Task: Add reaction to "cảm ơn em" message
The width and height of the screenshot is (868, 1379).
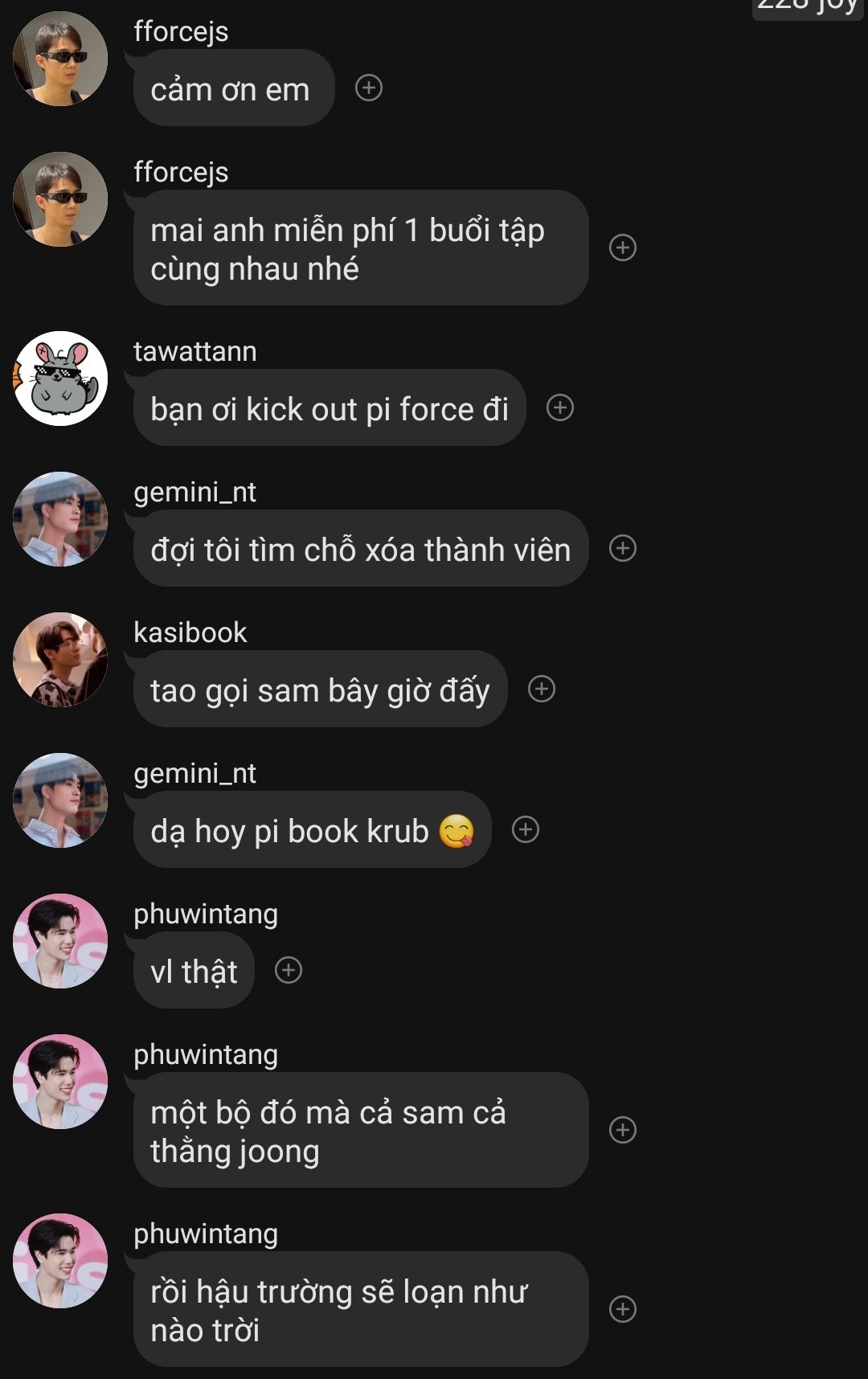Action: point(369,88)
